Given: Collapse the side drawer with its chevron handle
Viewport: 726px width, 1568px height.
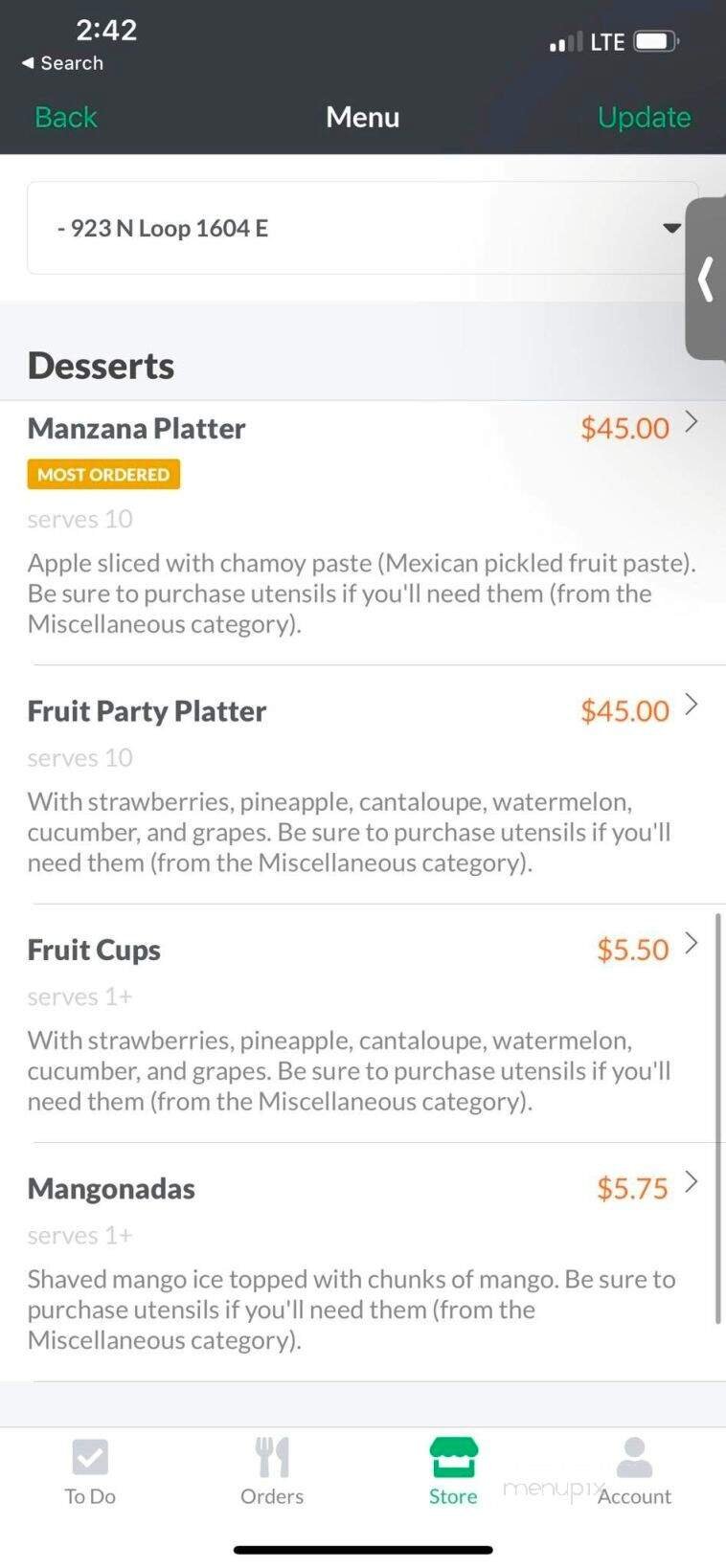Looking at the screenshot, I should pyautogui.click(x=706, y=280).
